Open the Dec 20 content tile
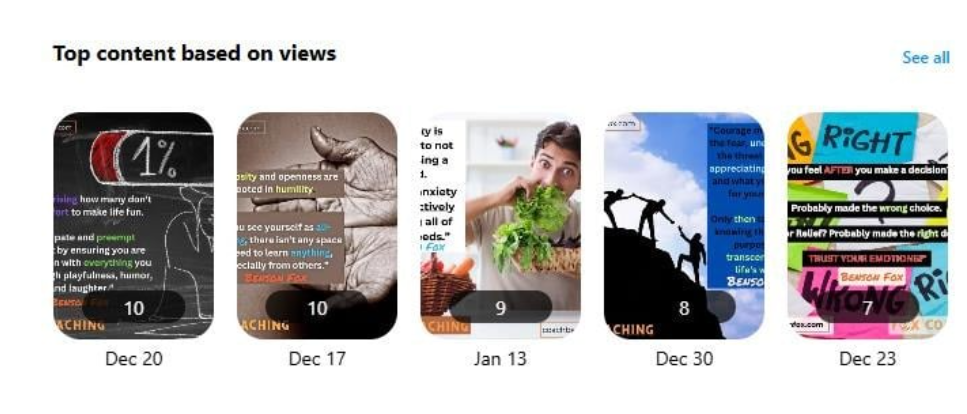 point(133,226)
